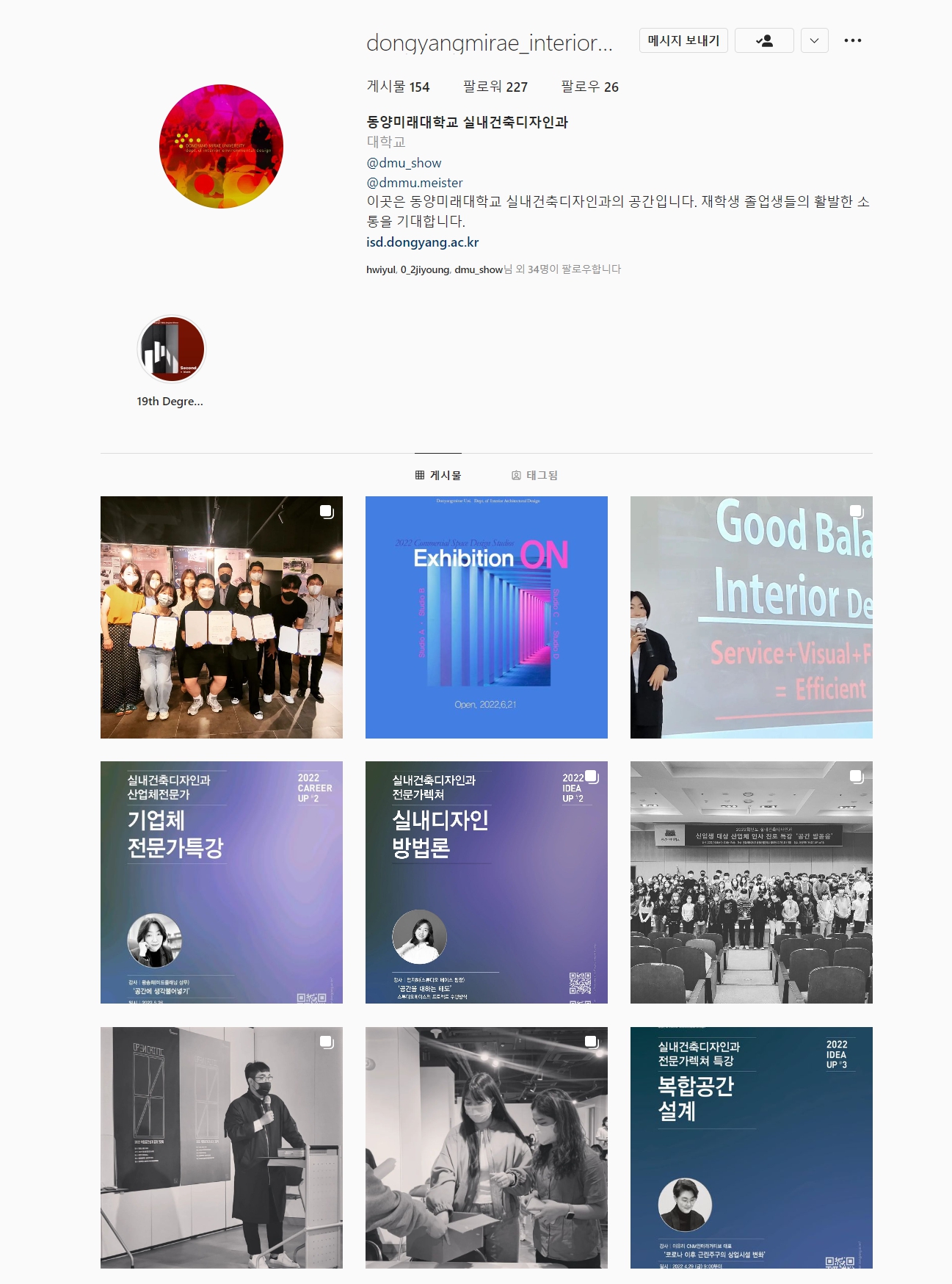952x1284 pixels.
Task: Switch to the 게시물 tab
Action: (x=438, y=475)
